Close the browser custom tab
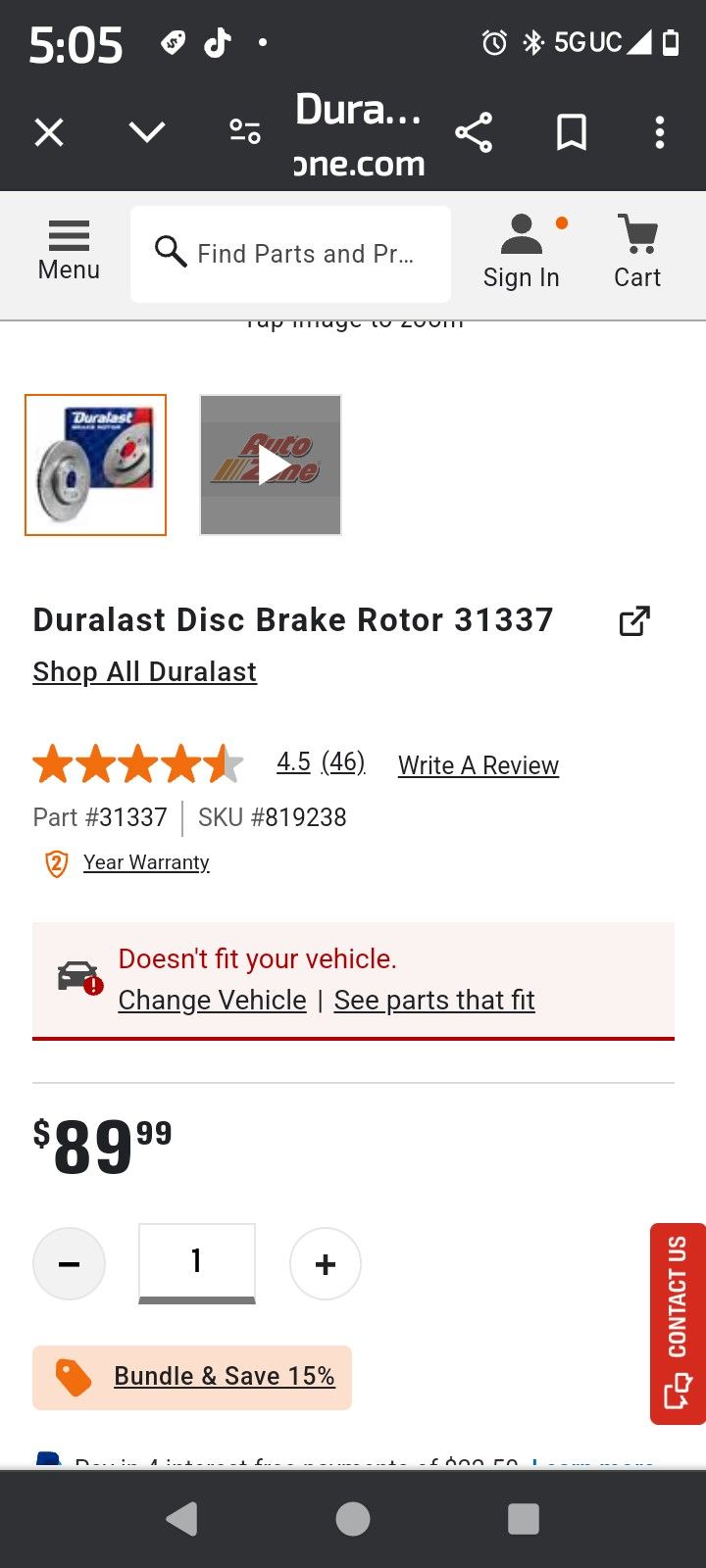The width and height of the screenshot is (706, 1568). pos(49,132)
